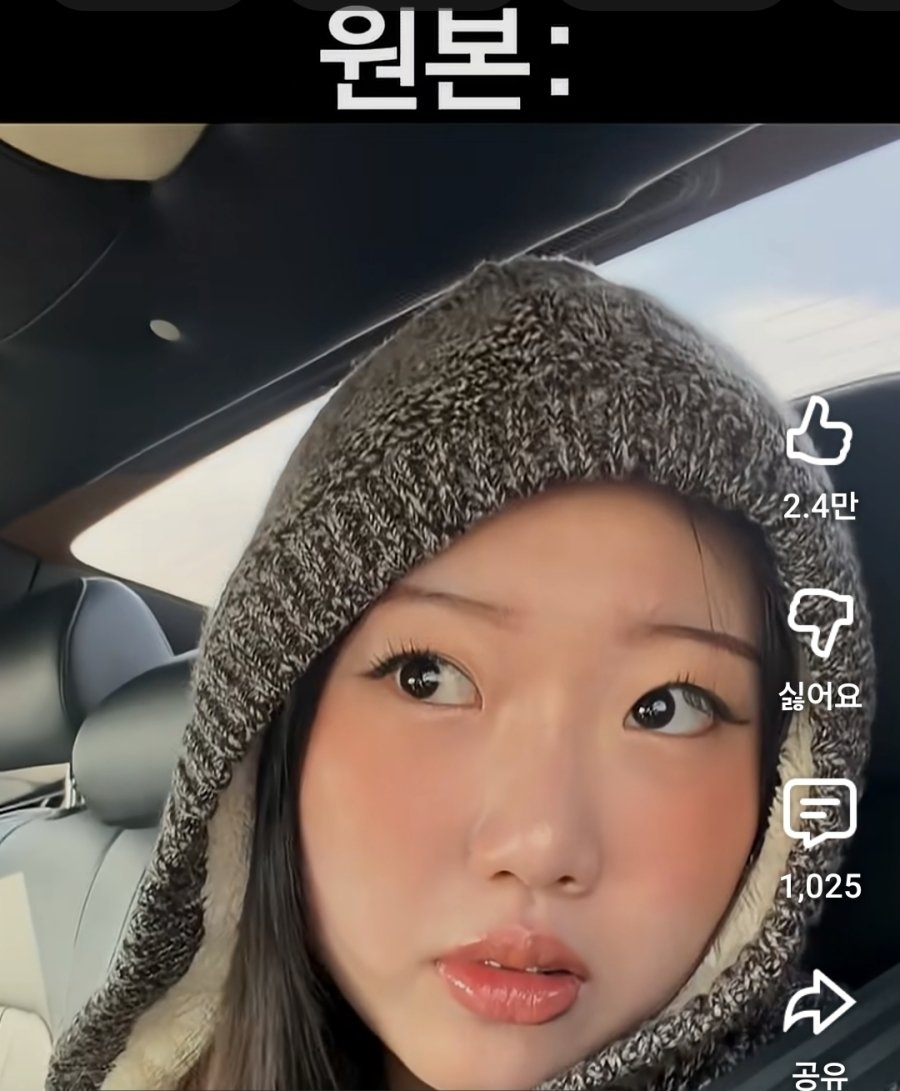Share this video via 공유 arrow

point(819,1003)
